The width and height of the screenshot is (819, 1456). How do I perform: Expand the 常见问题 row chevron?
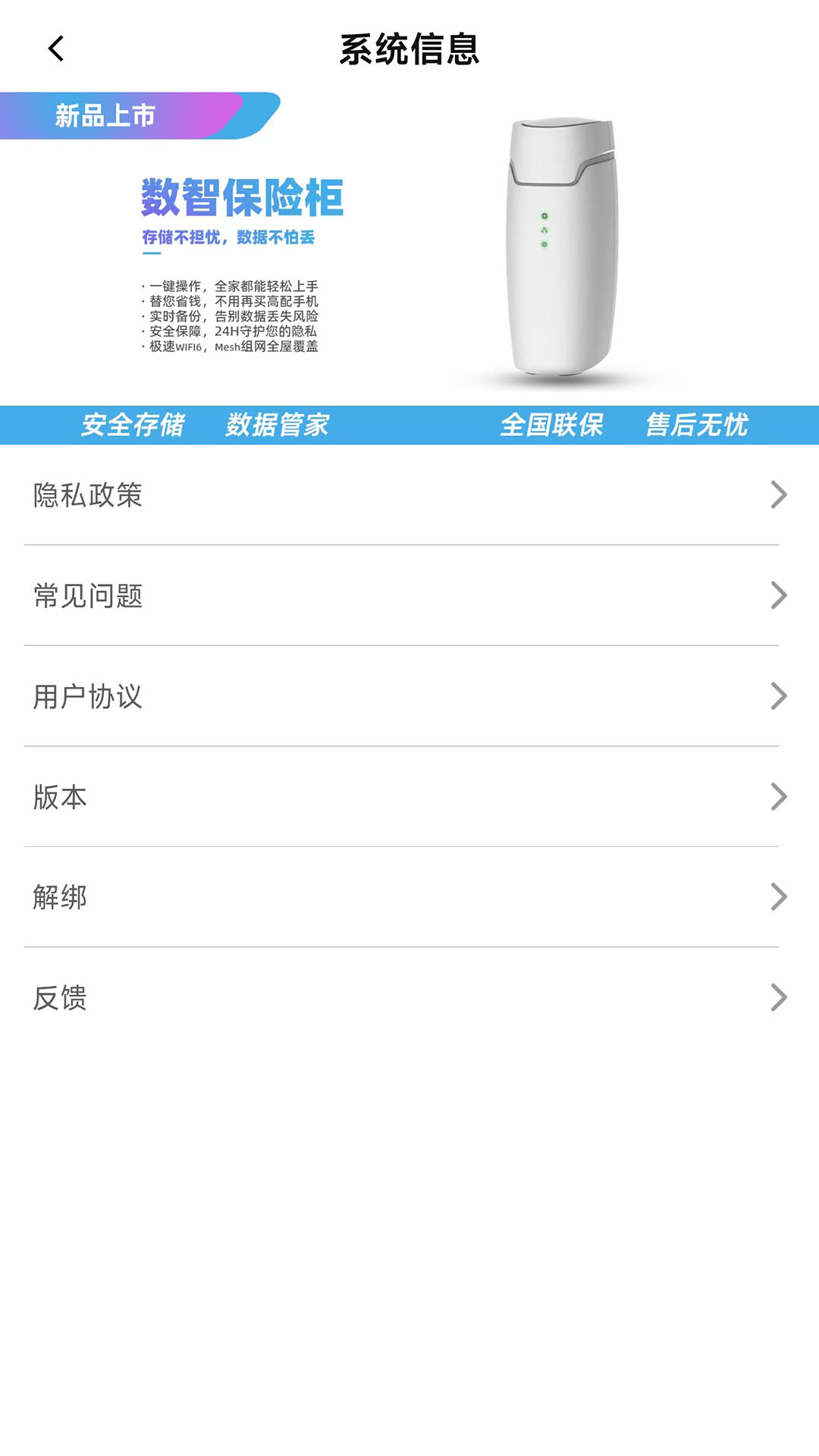(x=780, y=595)
